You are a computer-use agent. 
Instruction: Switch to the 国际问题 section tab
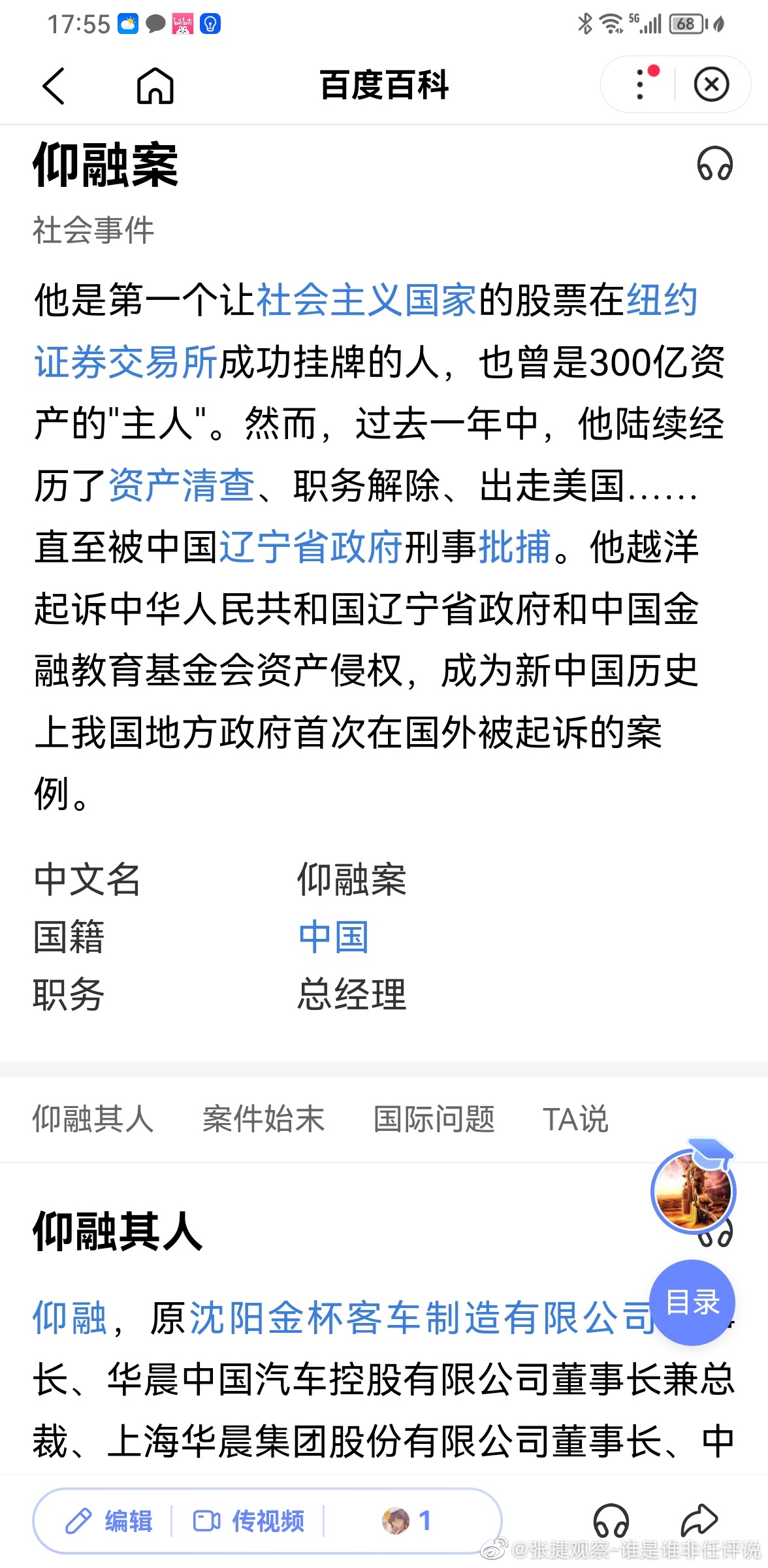click(434, 1119)
